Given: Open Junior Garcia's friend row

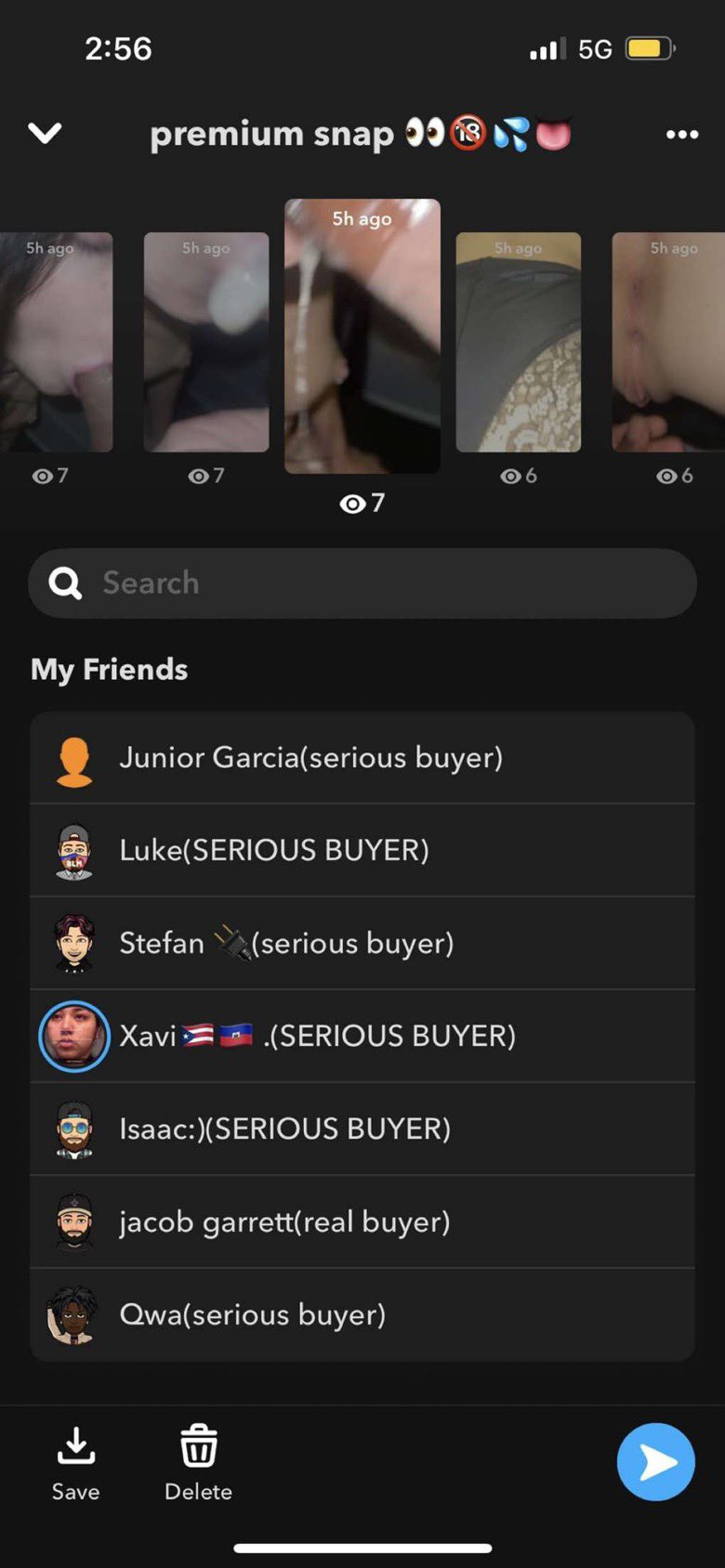Looking at the screenshot, I should pyautogui.click(x=362, y=758).
